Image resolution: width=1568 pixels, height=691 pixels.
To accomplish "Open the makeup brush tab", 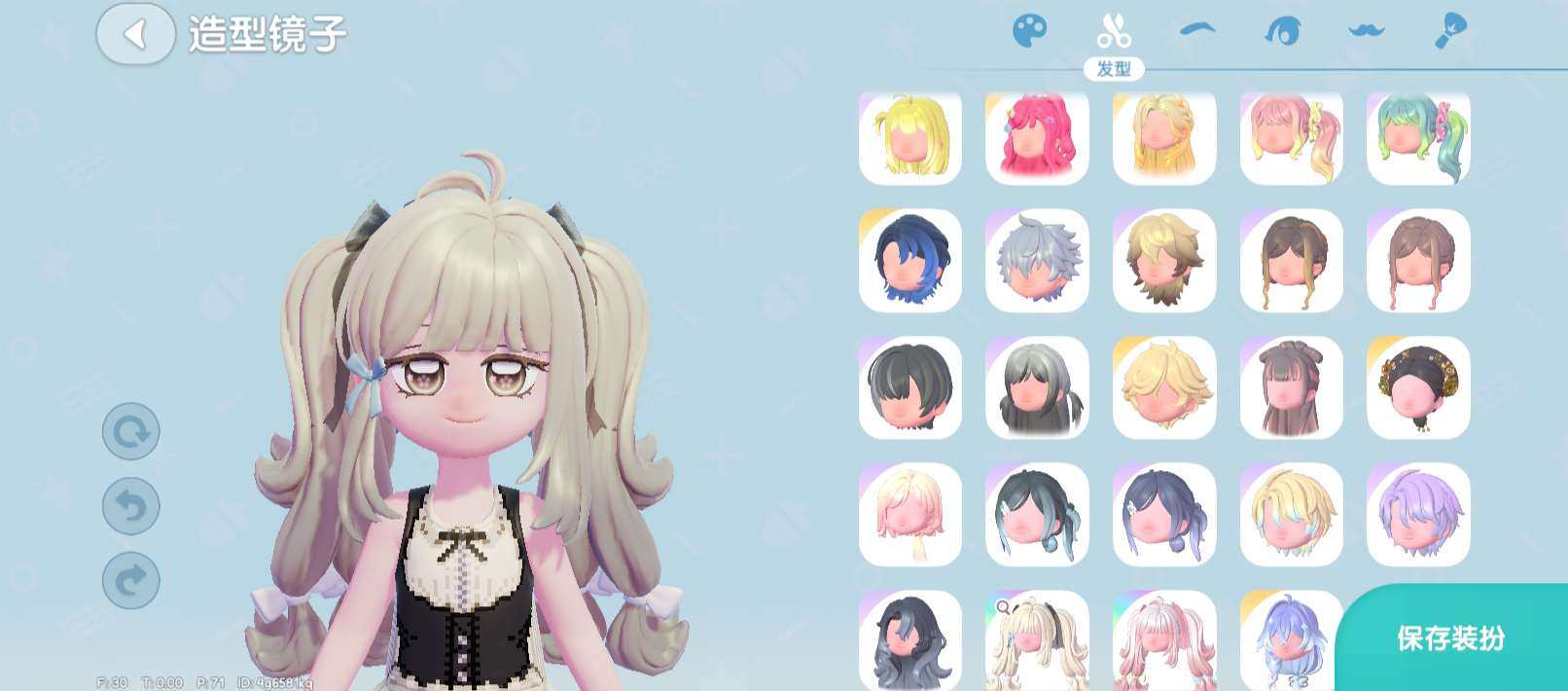I will (x=1450, y=31).
